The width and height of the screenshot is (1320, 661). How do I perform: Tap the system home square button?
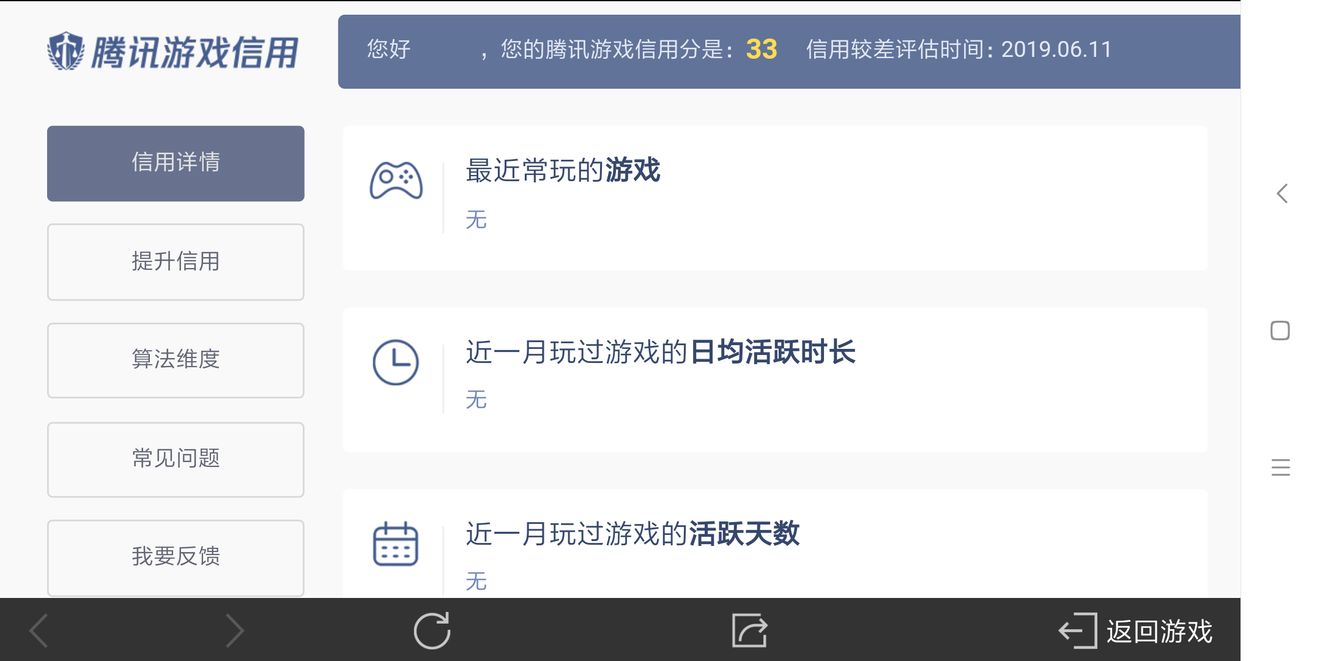(x=1280, y=331)
